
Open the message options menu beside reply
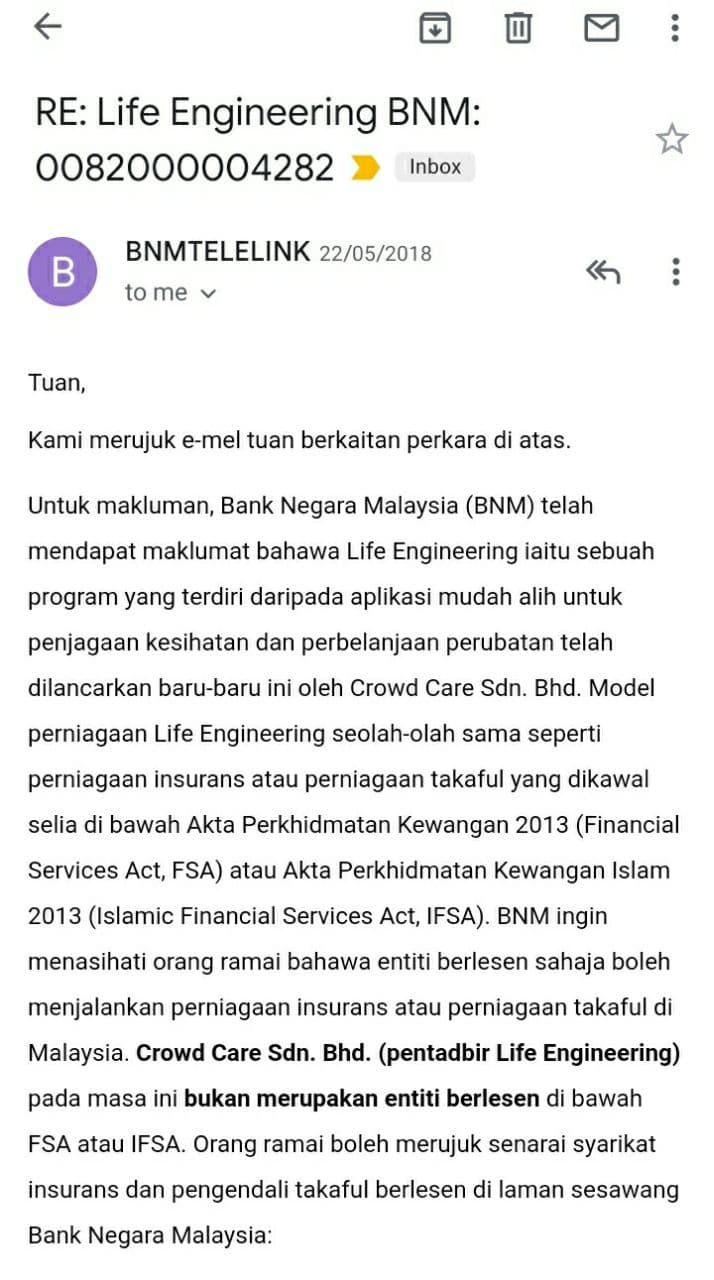pyautogui.click(x=676, y=271)
